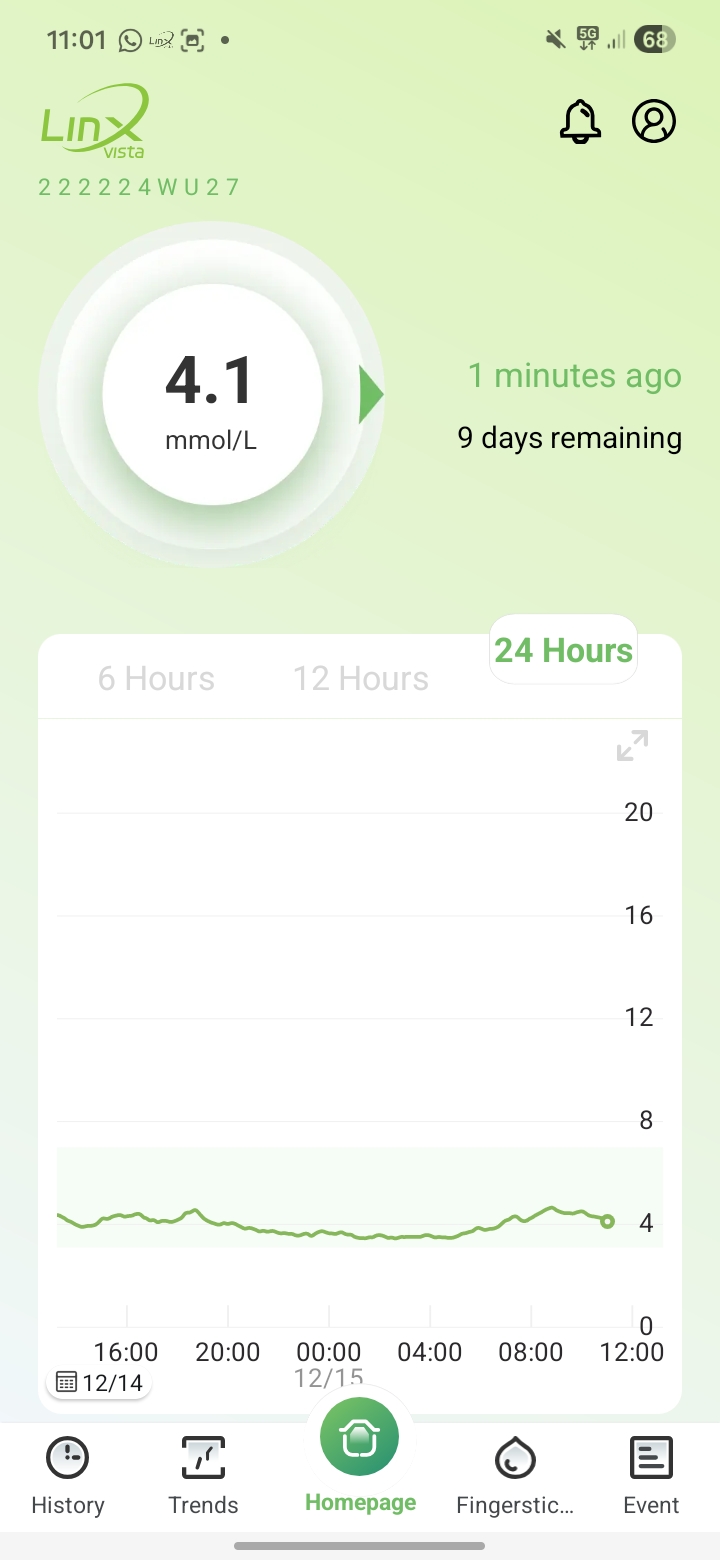Expand the glucose chart to fullscreen

point(632,745)
